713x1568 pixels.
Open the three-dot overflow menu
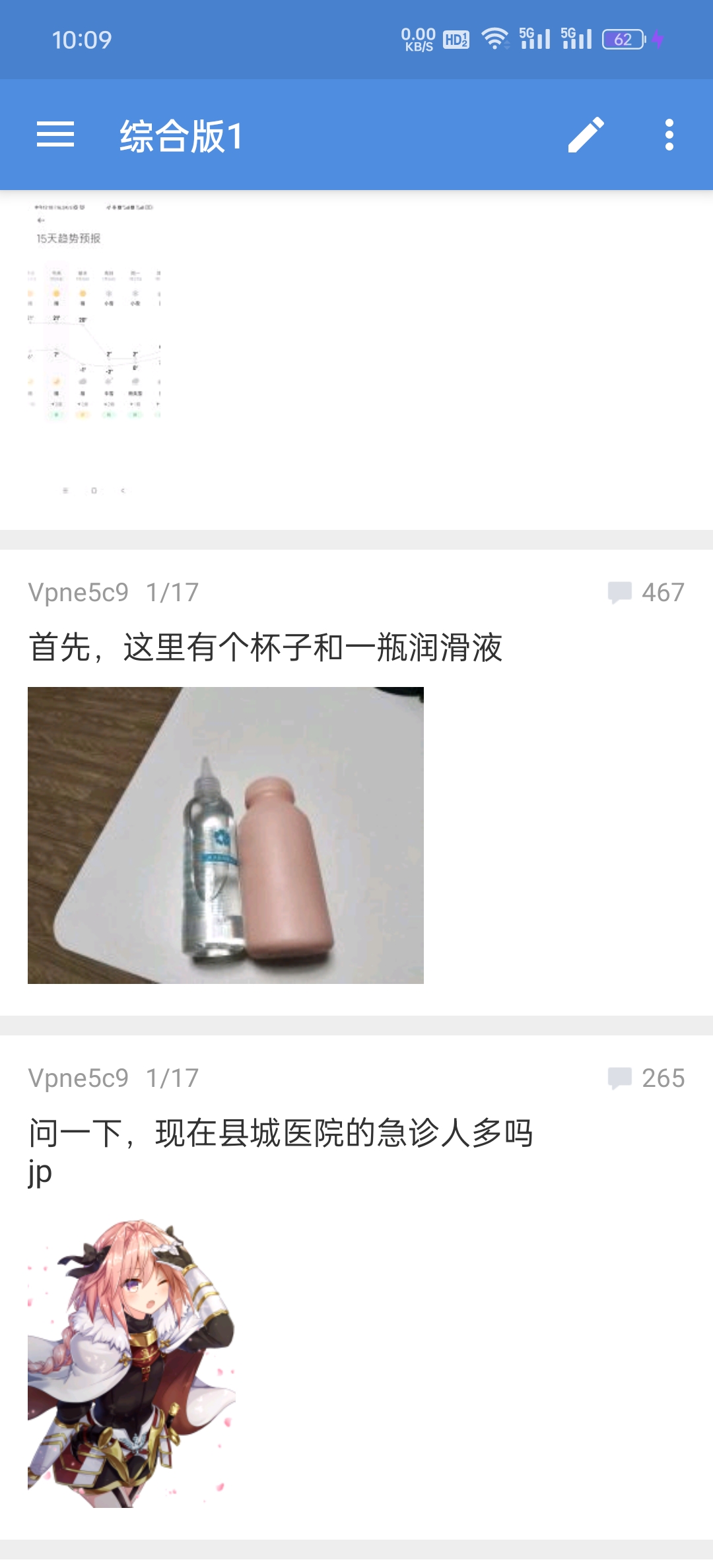click(x=669, y=135)
